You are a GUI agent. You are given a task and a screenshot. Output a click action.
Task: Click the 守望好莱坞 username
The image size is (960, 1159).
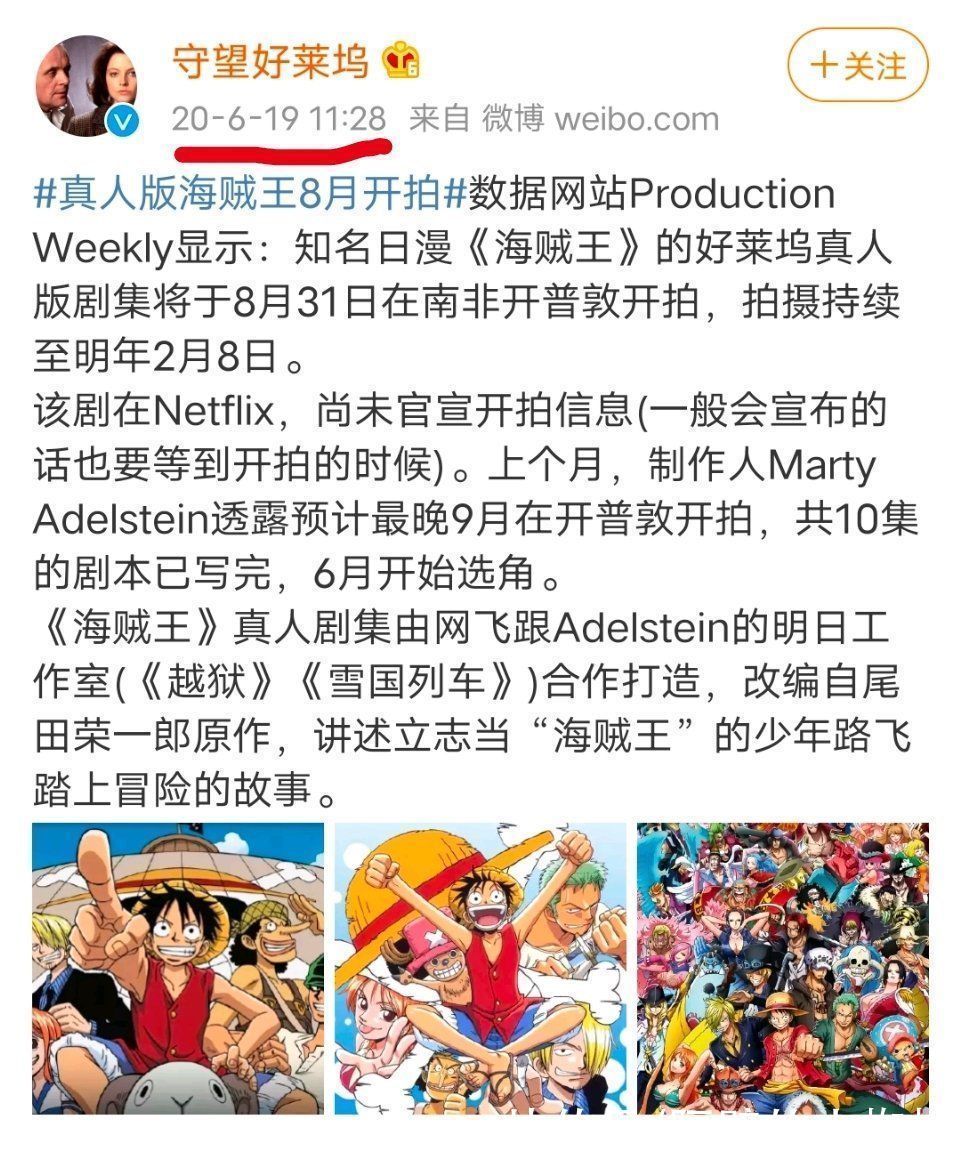point(269,58)
